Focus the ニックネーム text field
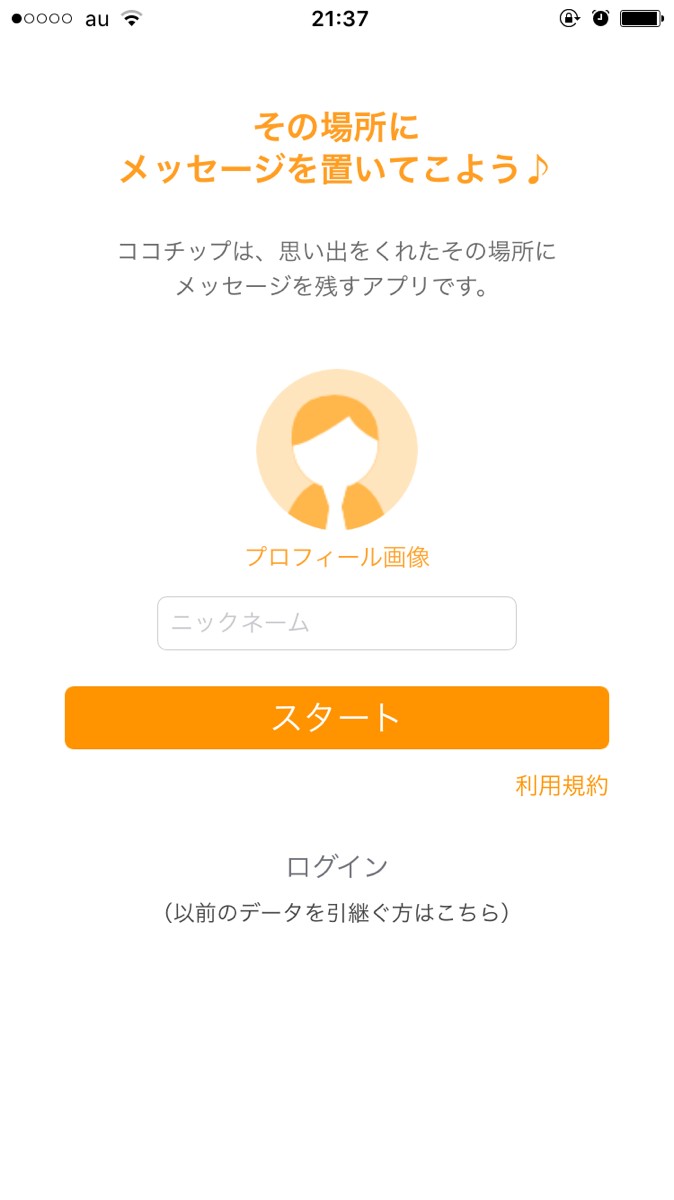 pyautogui.click(x=337, y=623)
